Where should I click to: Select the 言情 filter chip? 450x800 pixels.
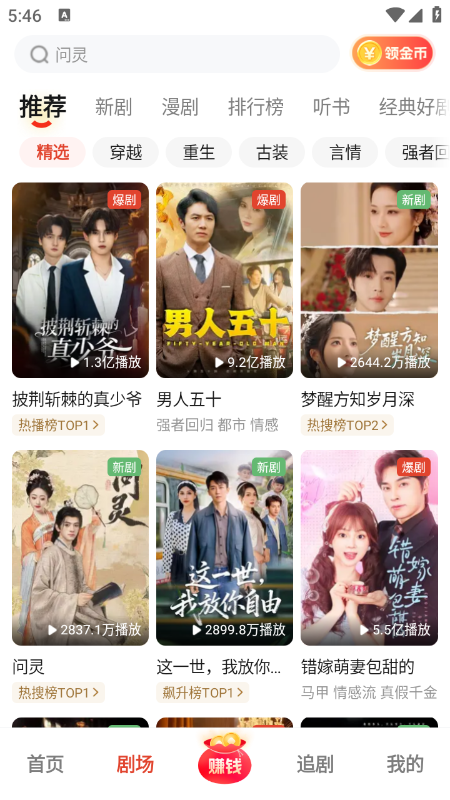click(345, 152)
